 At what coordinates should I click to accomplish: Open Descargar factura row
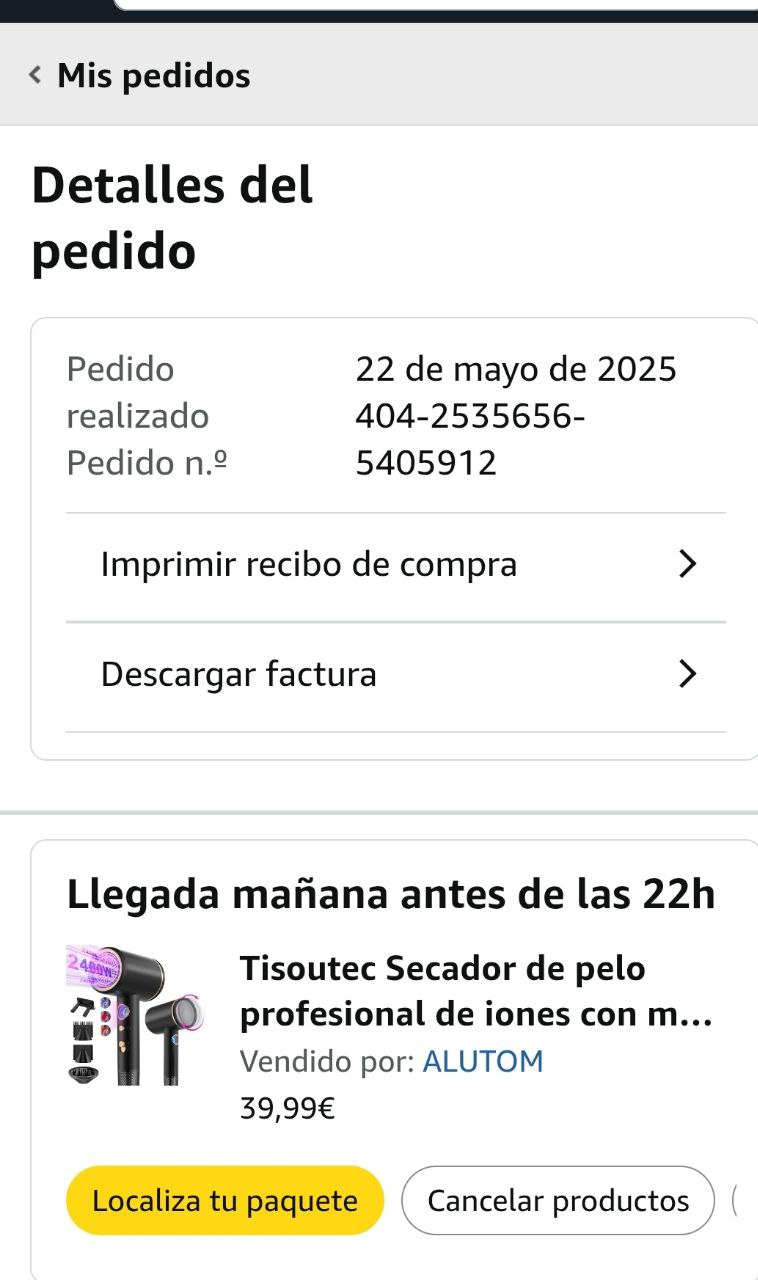tap(396, 675)
